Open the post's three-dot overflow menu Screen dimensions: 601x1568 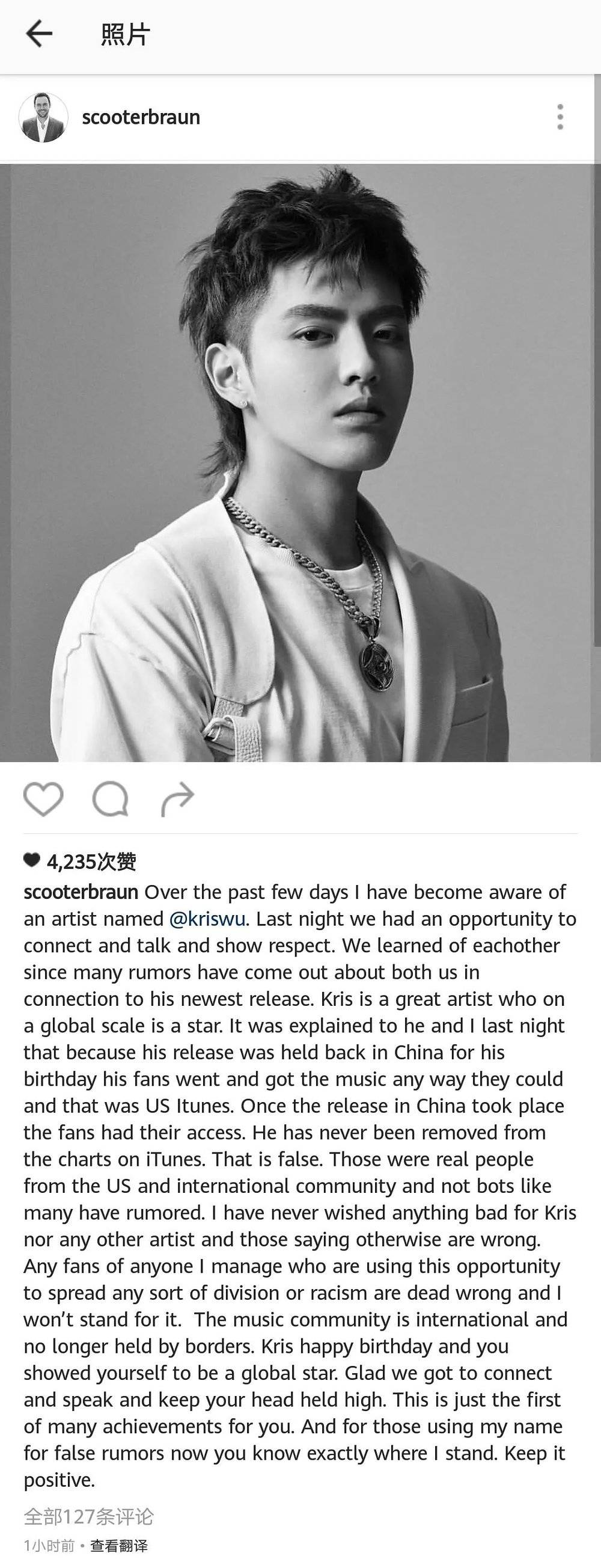pos(560,117)
